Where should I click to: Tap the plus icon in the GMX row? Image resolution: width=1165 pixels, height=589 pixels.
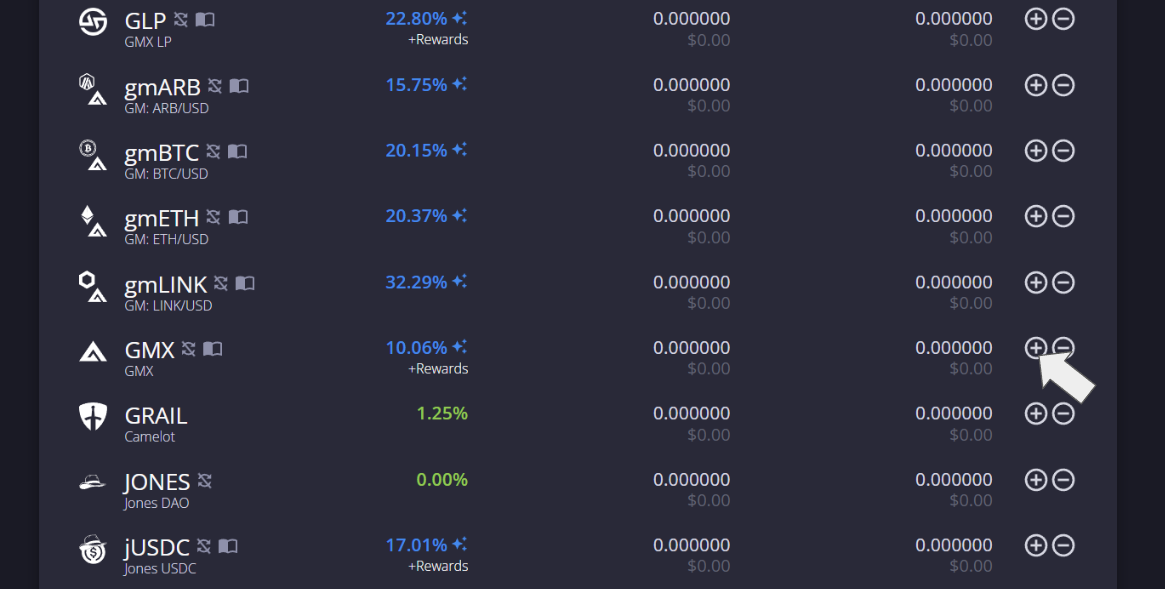point(1036,348)
